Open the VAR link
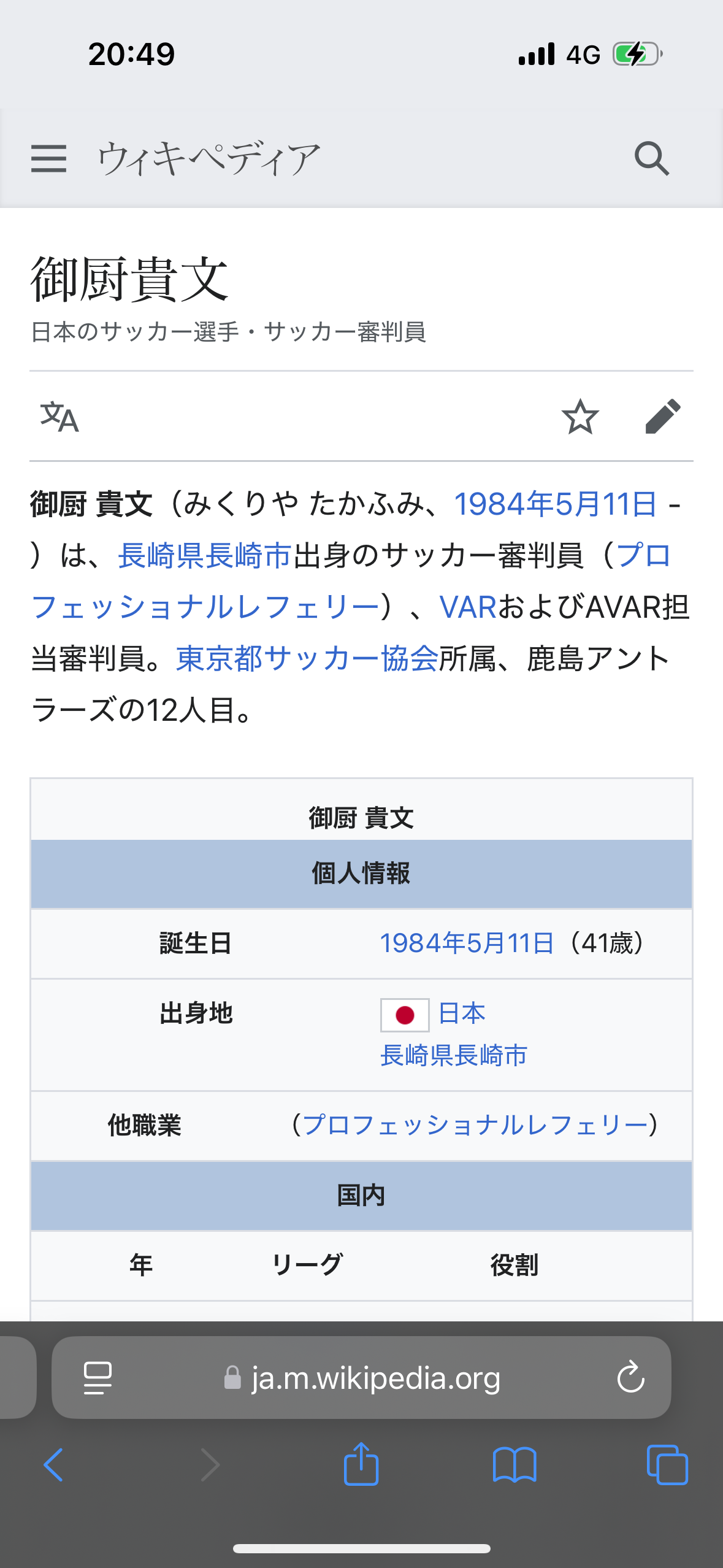723x1568 pixels. 468,607
